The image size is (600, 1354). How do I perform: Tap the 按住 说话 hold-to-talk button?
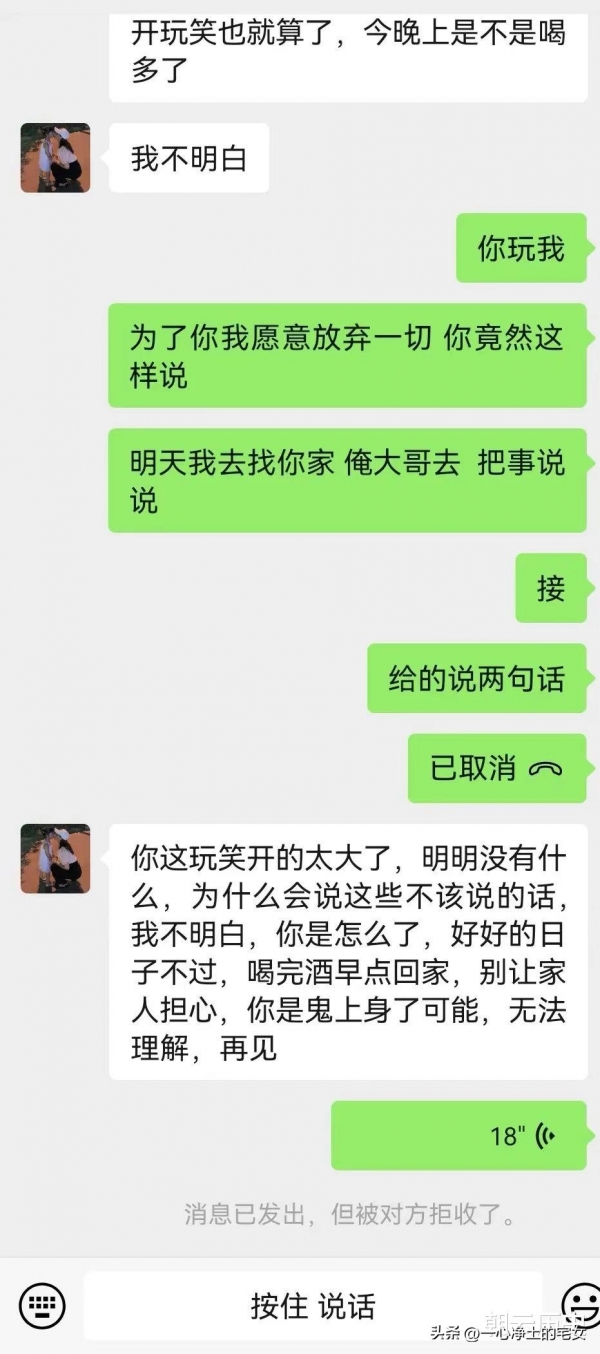point(312,1305)
